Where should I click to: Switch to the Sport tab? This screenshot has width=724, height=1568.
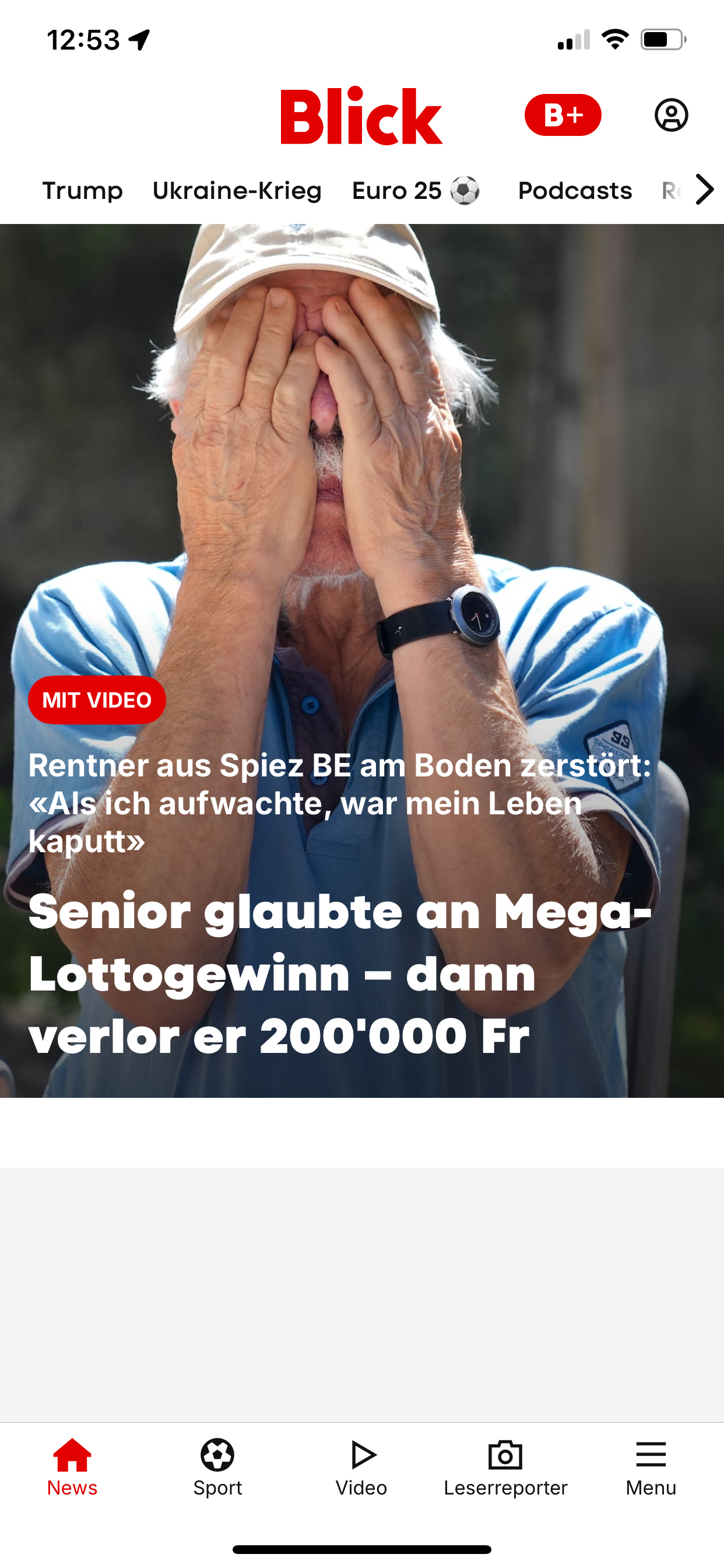[217, 1467]
